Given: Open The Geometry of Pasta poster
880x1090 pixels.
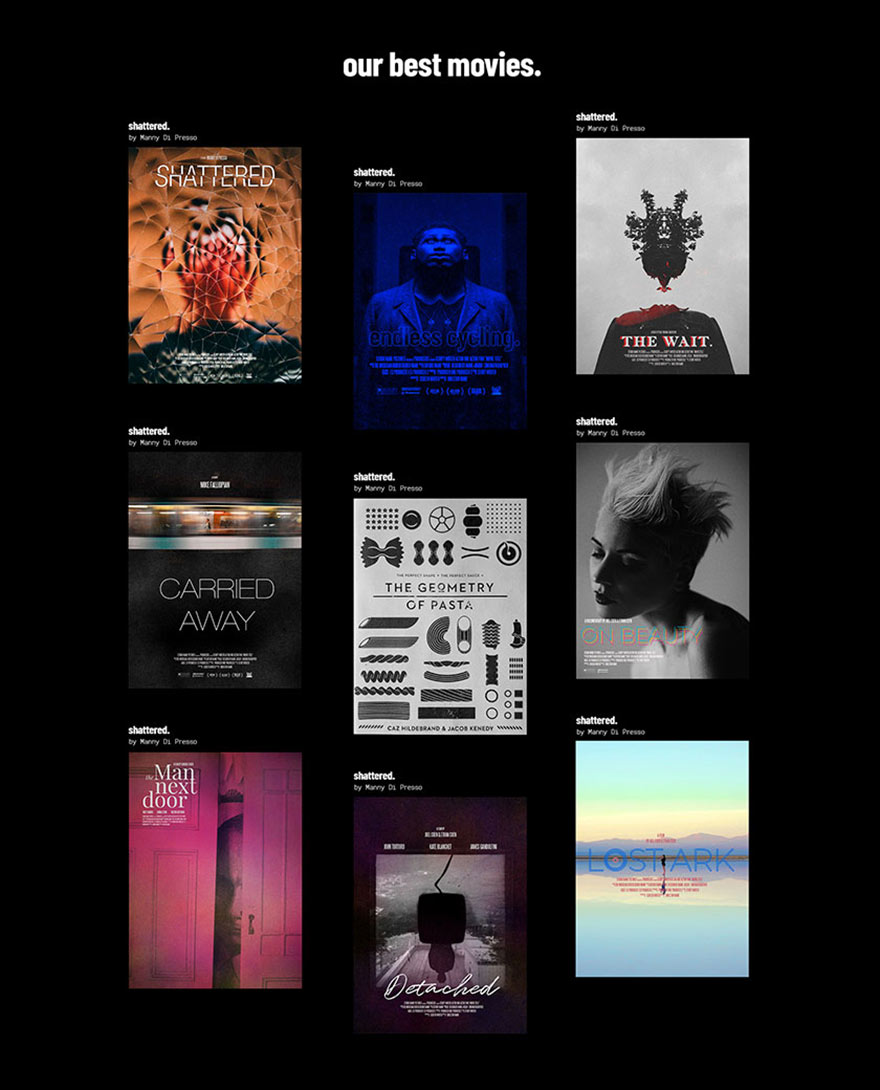Looking at the screenshot, I should tap(440, 616).
